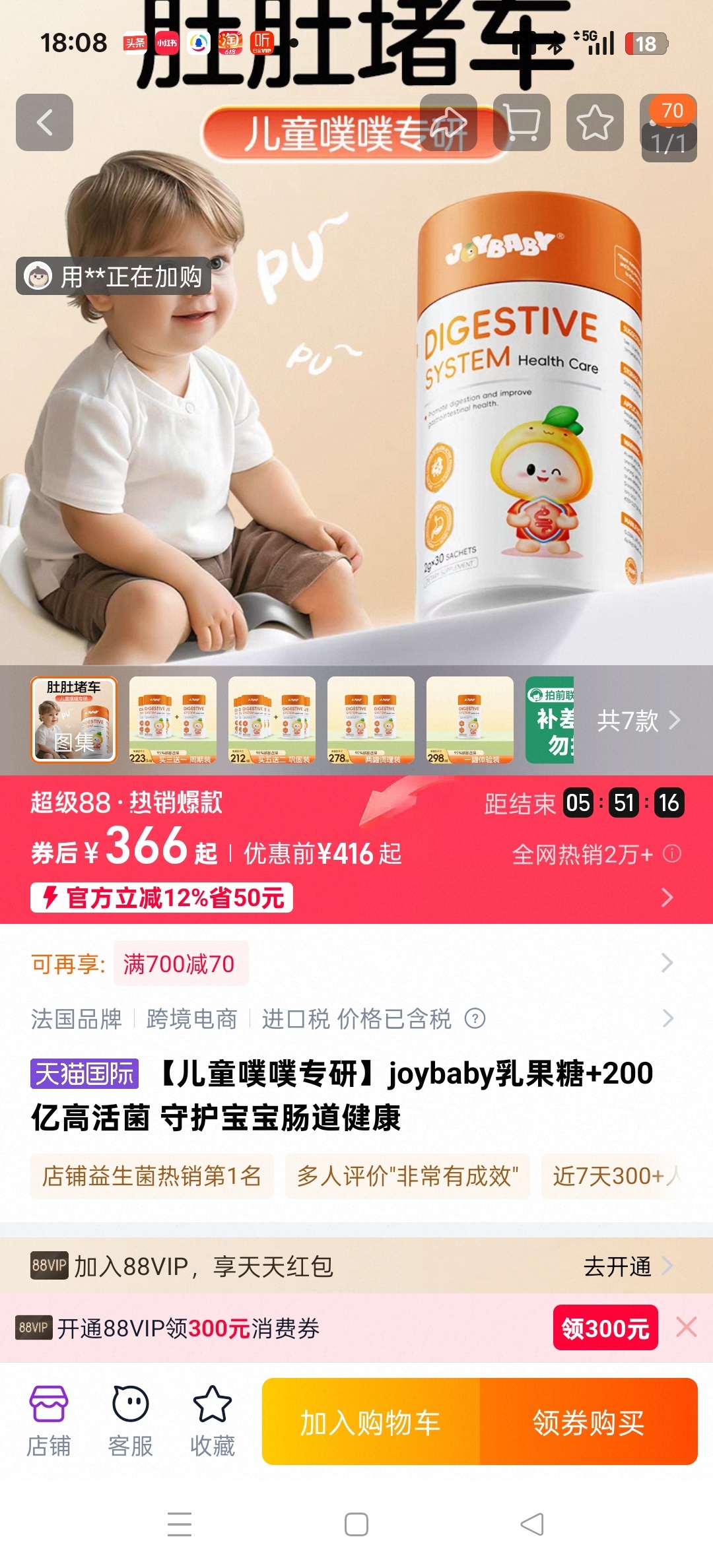Share this product
713x1568 pixels.
(x=448, y=123)
